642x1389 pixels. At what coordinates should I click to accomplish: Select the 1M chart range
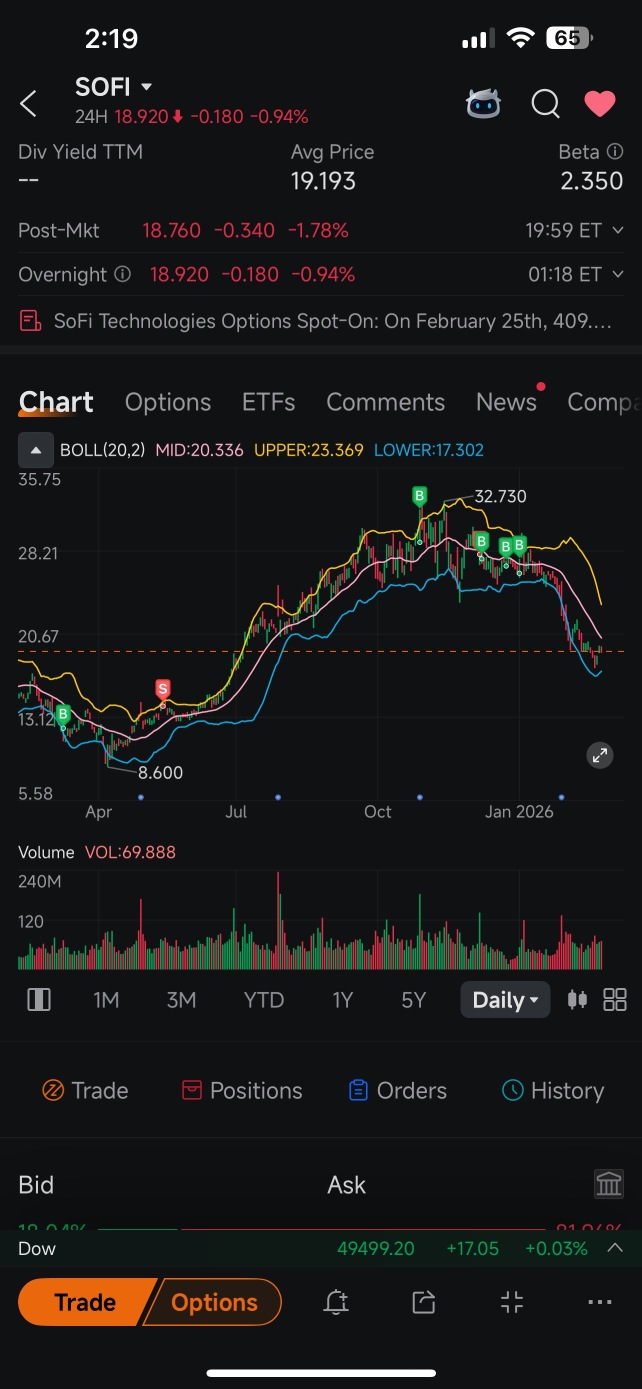[x=106, y=1000]
